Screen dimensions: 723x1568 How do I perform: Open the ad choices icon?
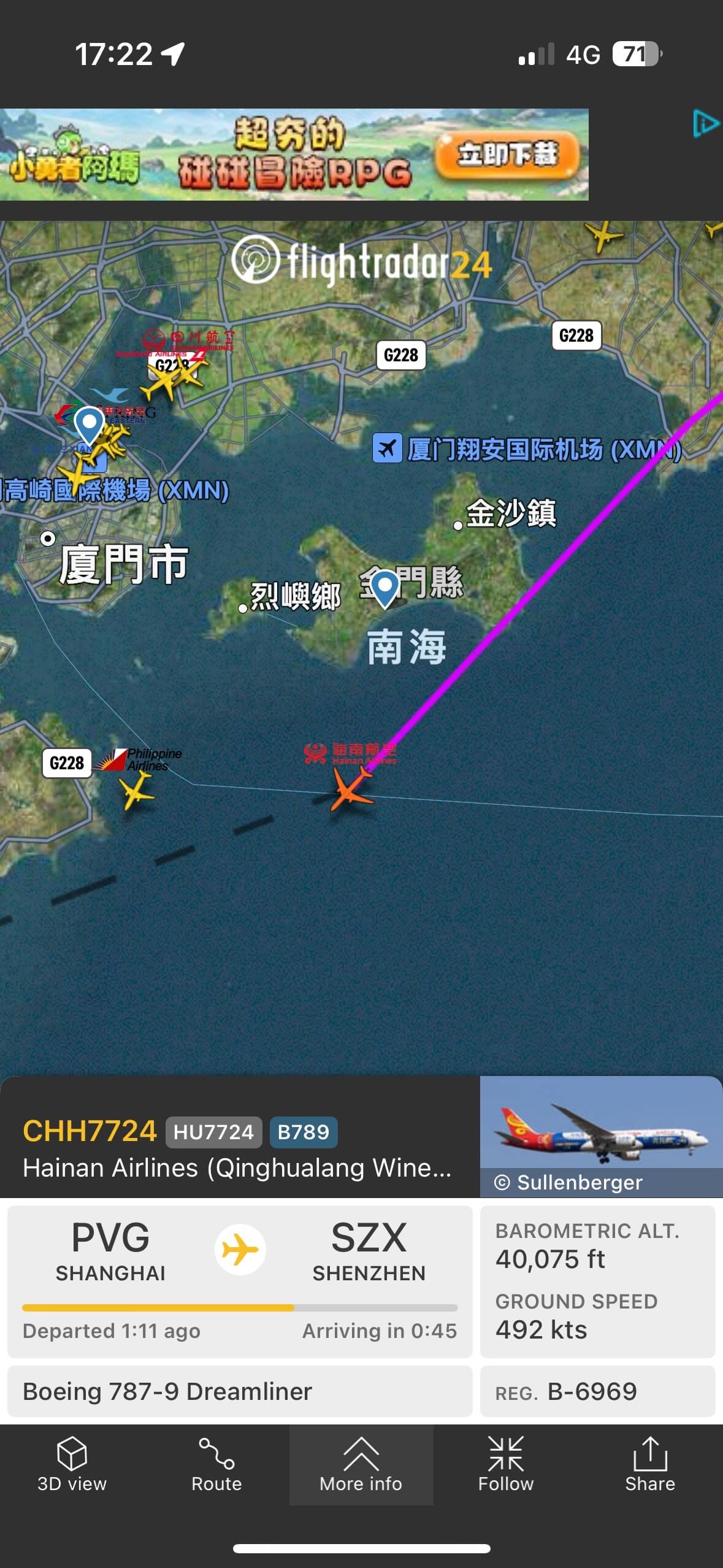[x=705, y=123]
